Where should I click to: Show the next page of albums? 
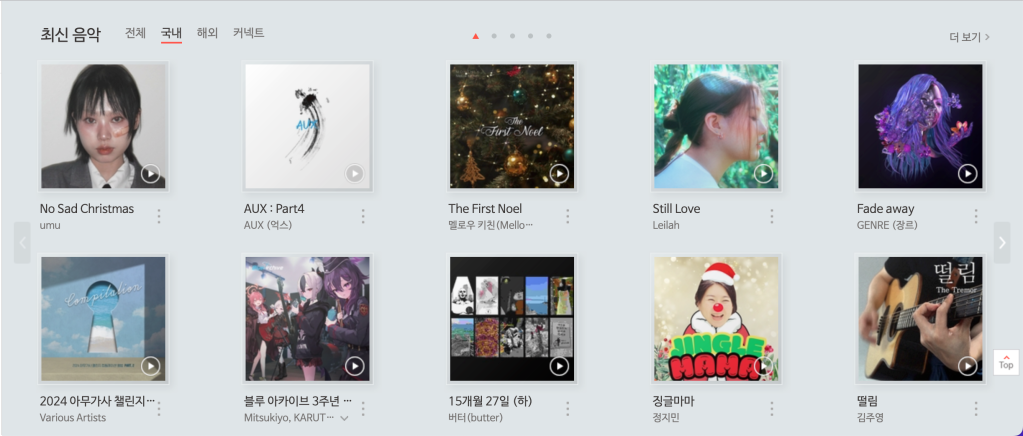pyautogui.click(x=1002, y=242)
